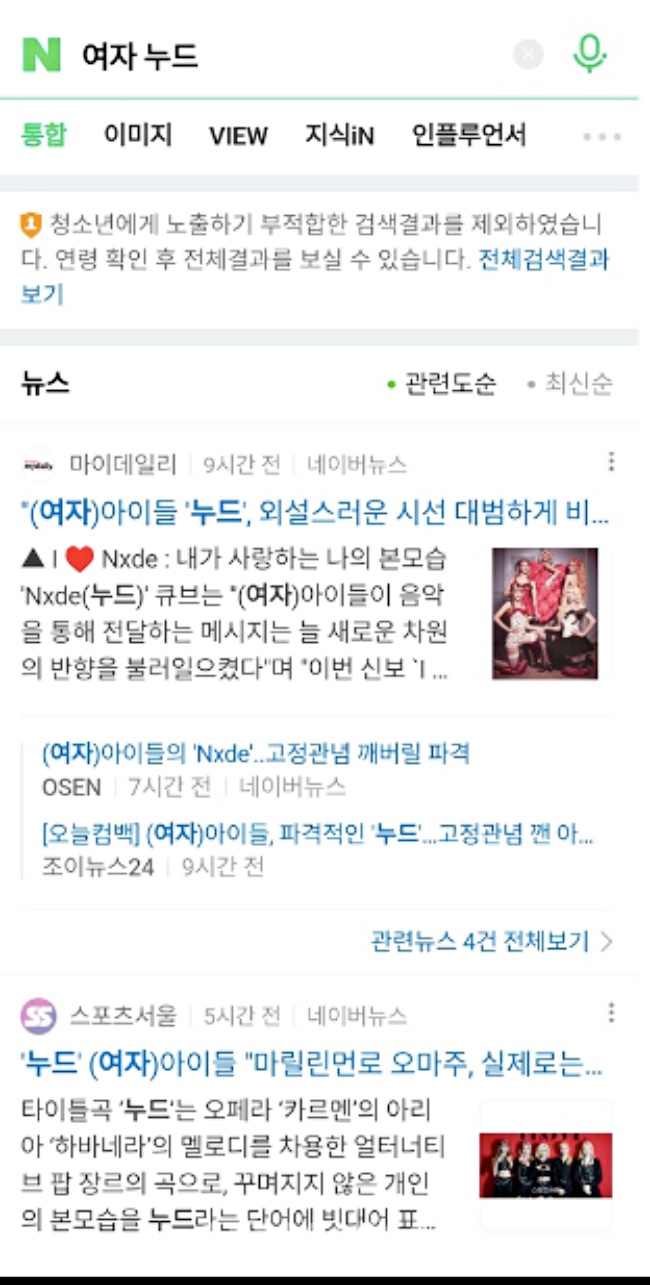Show more tabs via the three dots
The image size is (650, 1285).
602,137
